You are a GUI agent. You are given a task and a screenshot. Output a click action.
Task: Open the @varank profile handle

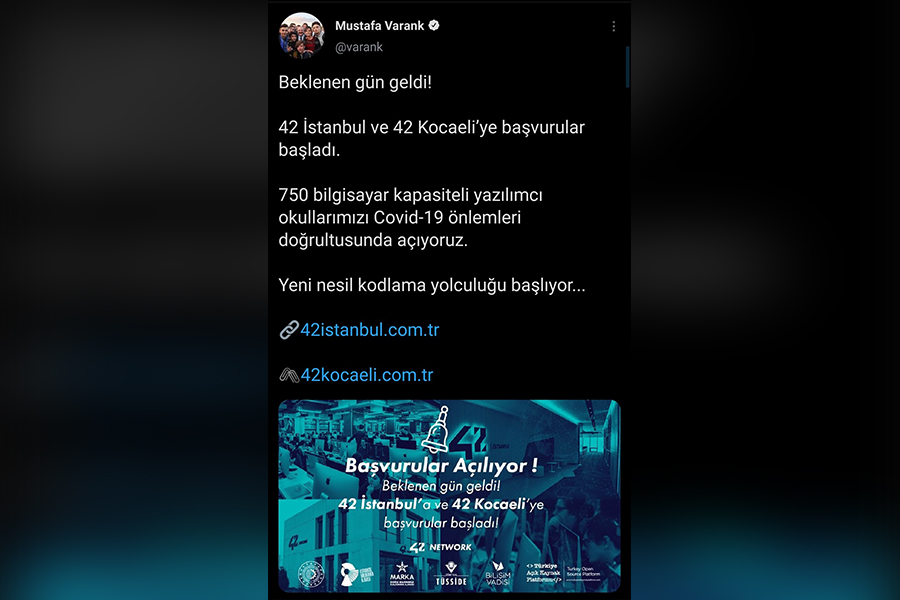(359, 47)
